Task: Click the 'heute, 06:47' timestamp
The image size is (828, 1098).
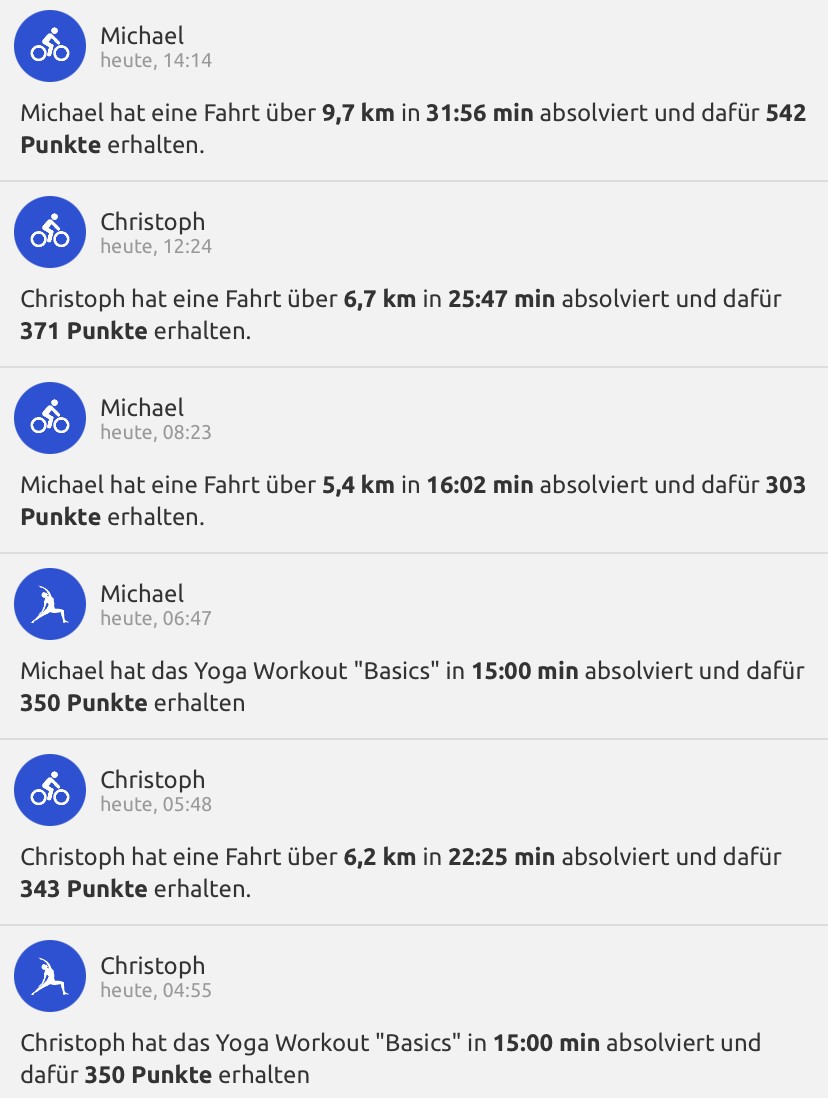Action: [x=154, y=618]
